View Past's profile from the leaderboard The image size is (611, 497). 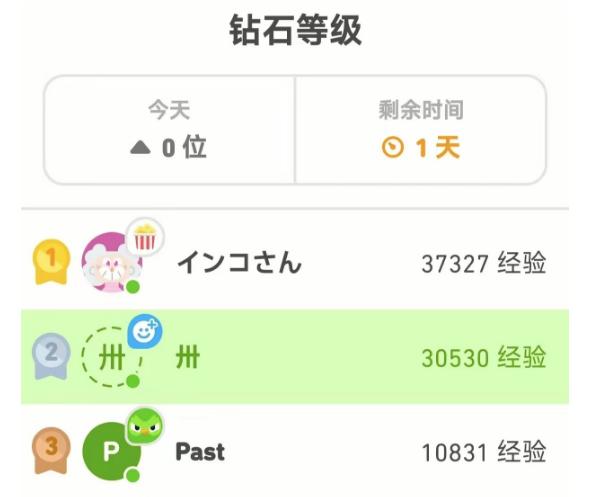pos(295,451)
